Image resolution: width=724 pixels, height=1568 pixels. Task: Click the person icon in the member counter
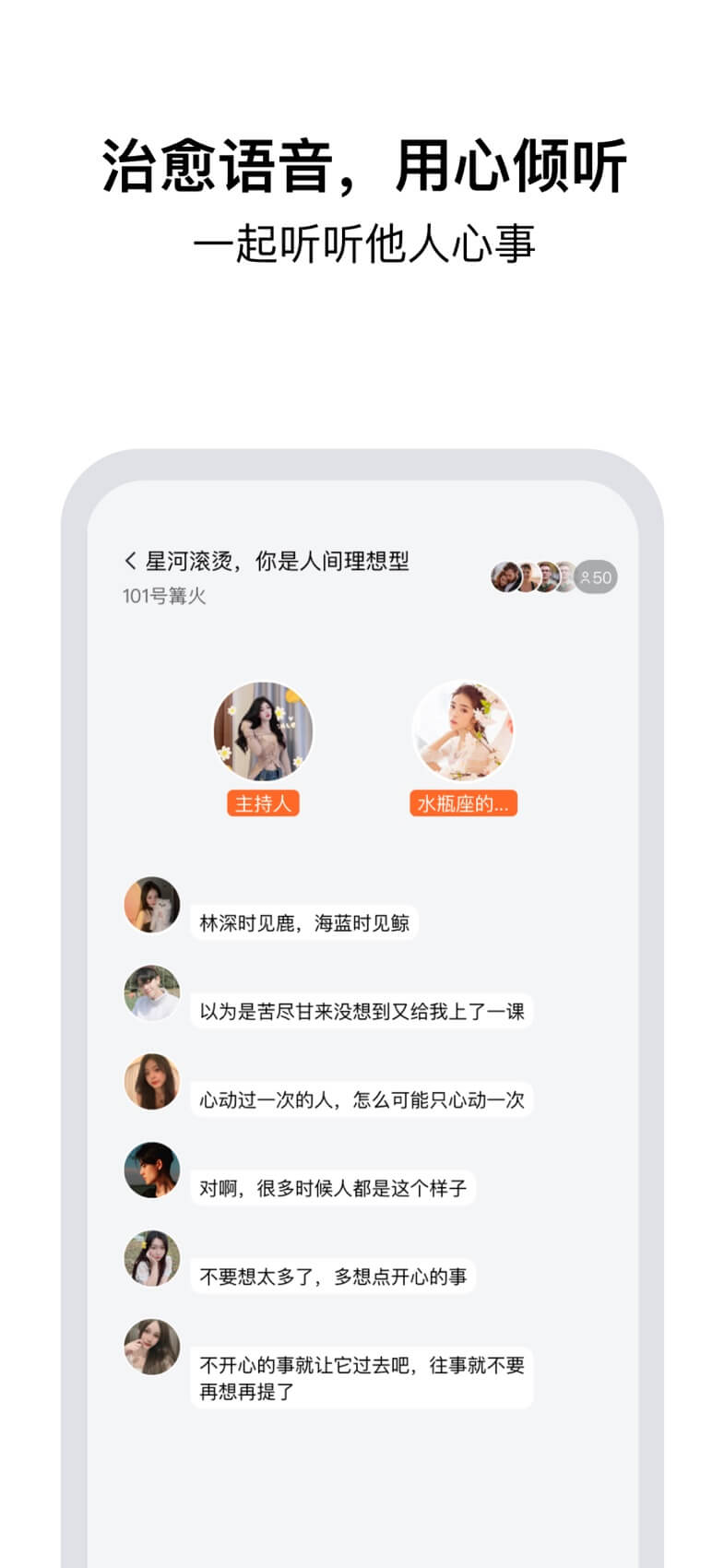coord(585,576)
